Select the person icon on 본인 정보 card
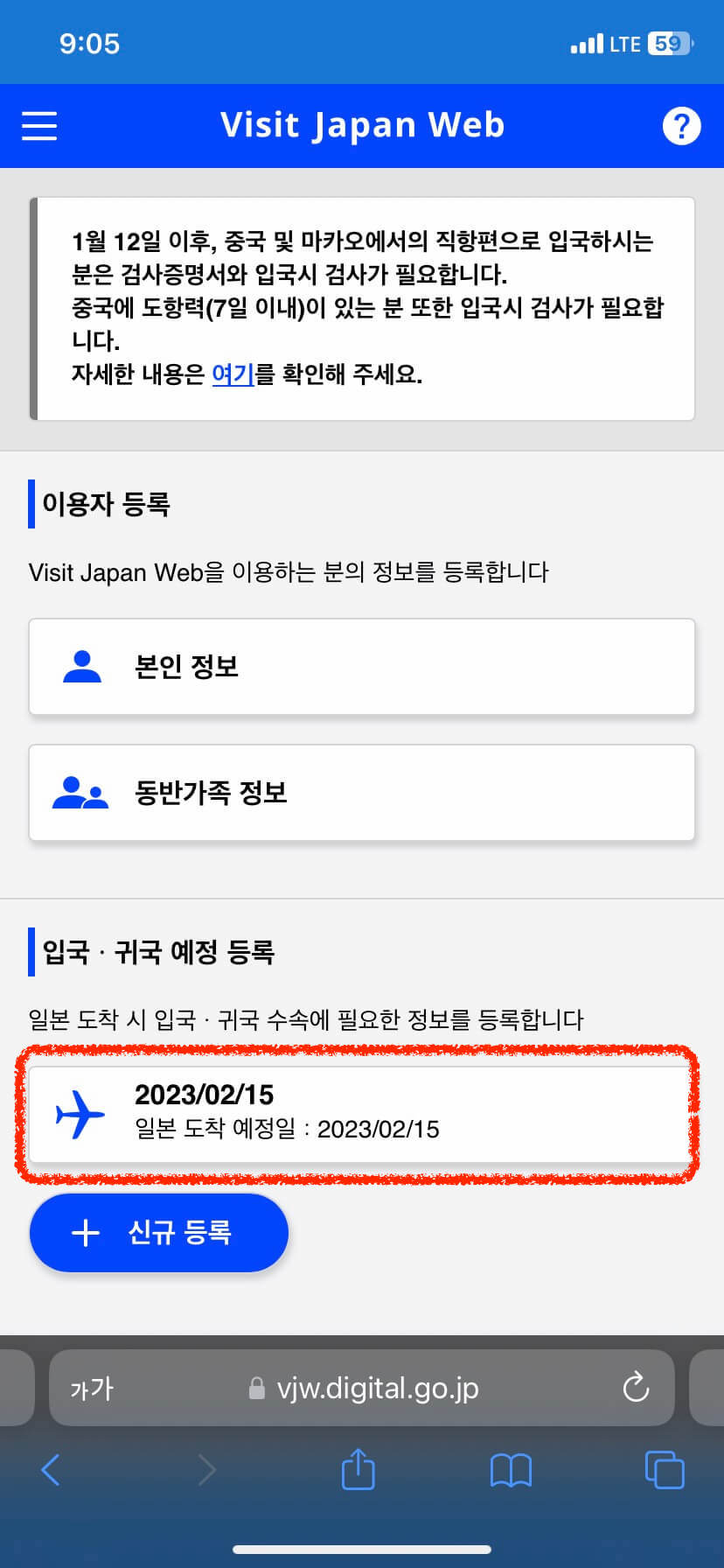 (81, 666)
